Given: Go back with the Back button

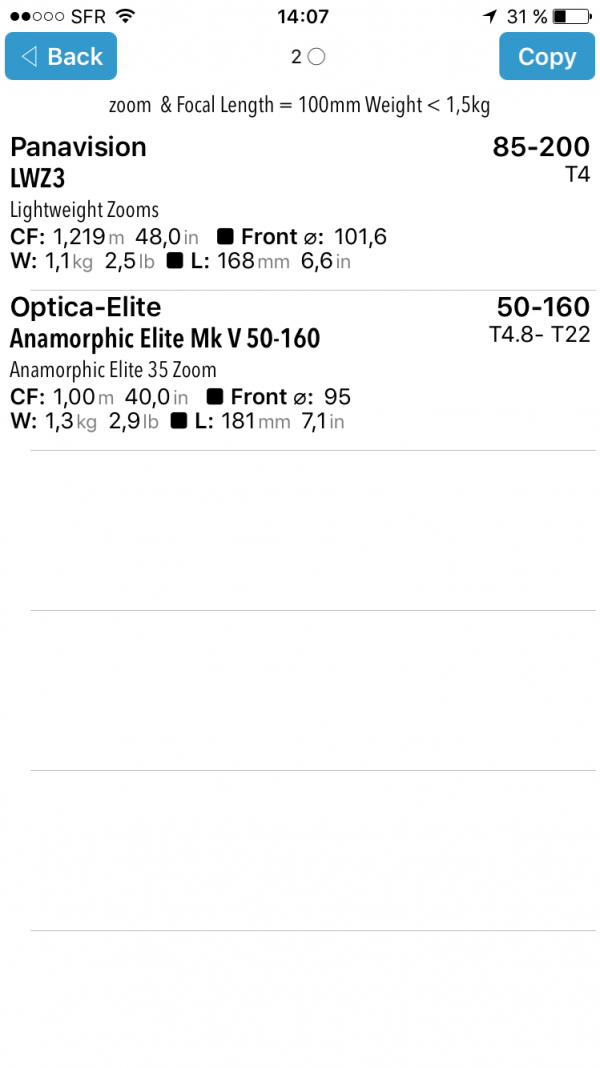Looking at the screenshot, I should pos(61,56).
